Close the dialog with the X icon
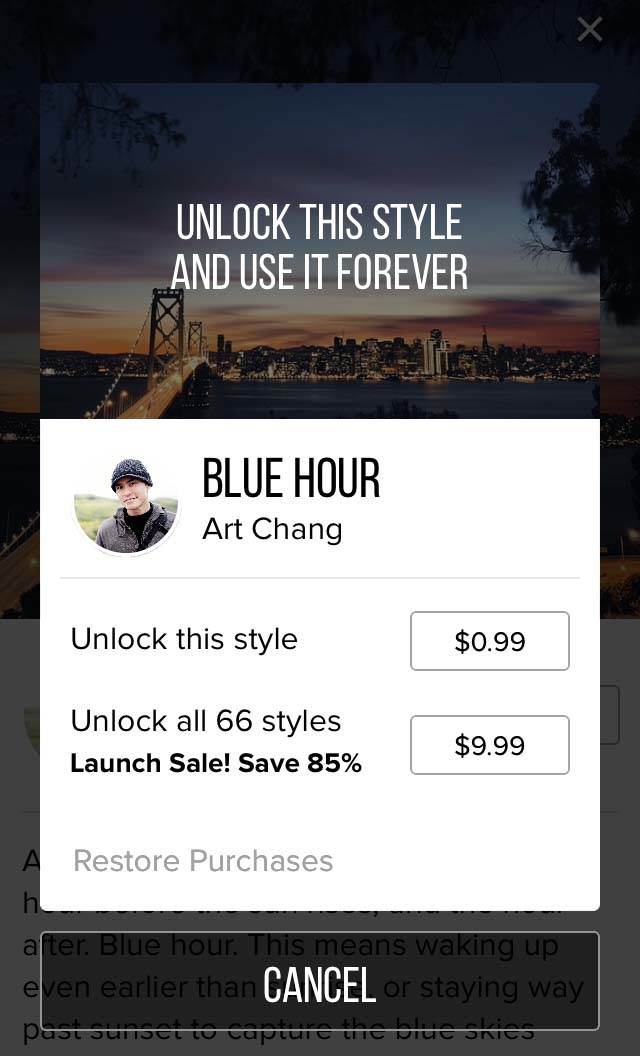 pyautogui.click(x=589, y=30)
